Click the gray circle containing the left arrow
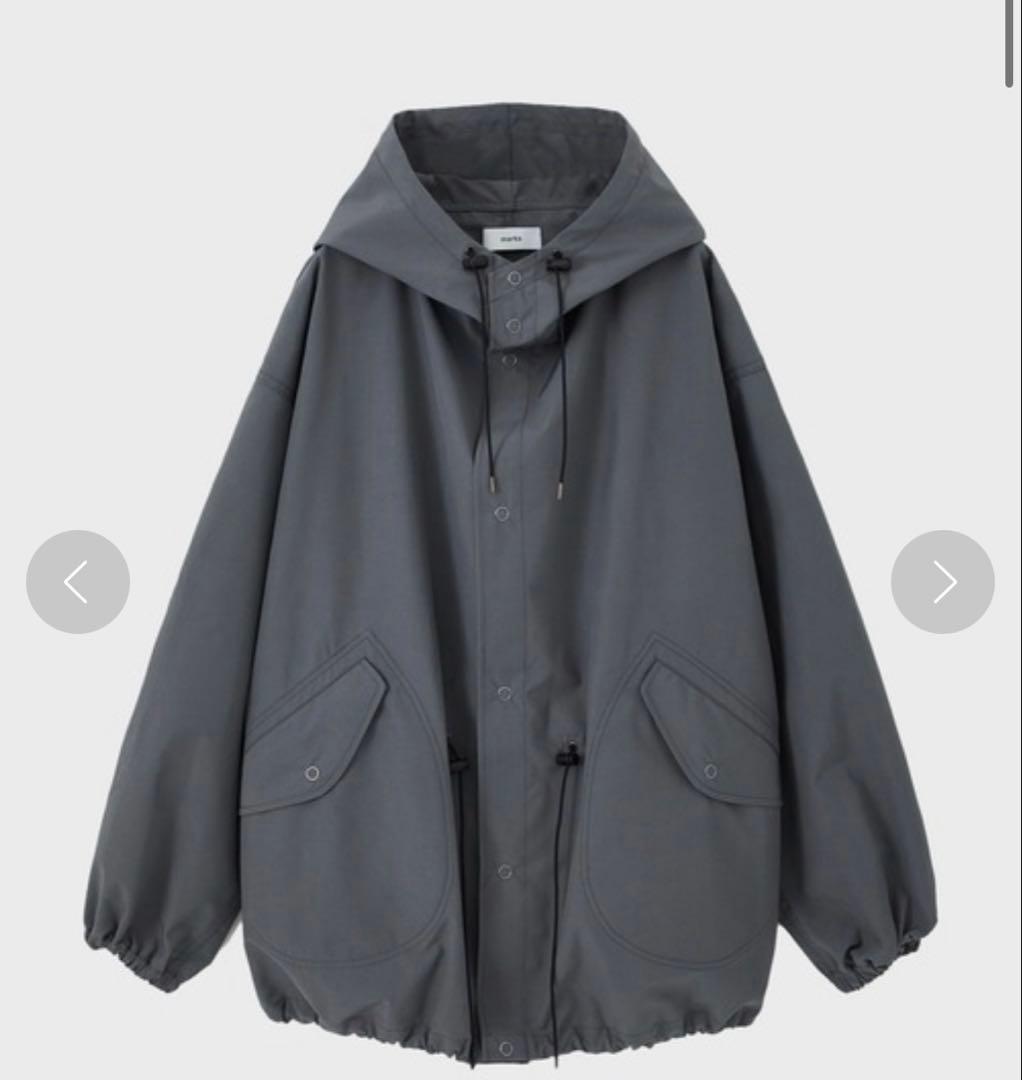 coord(78,581)
